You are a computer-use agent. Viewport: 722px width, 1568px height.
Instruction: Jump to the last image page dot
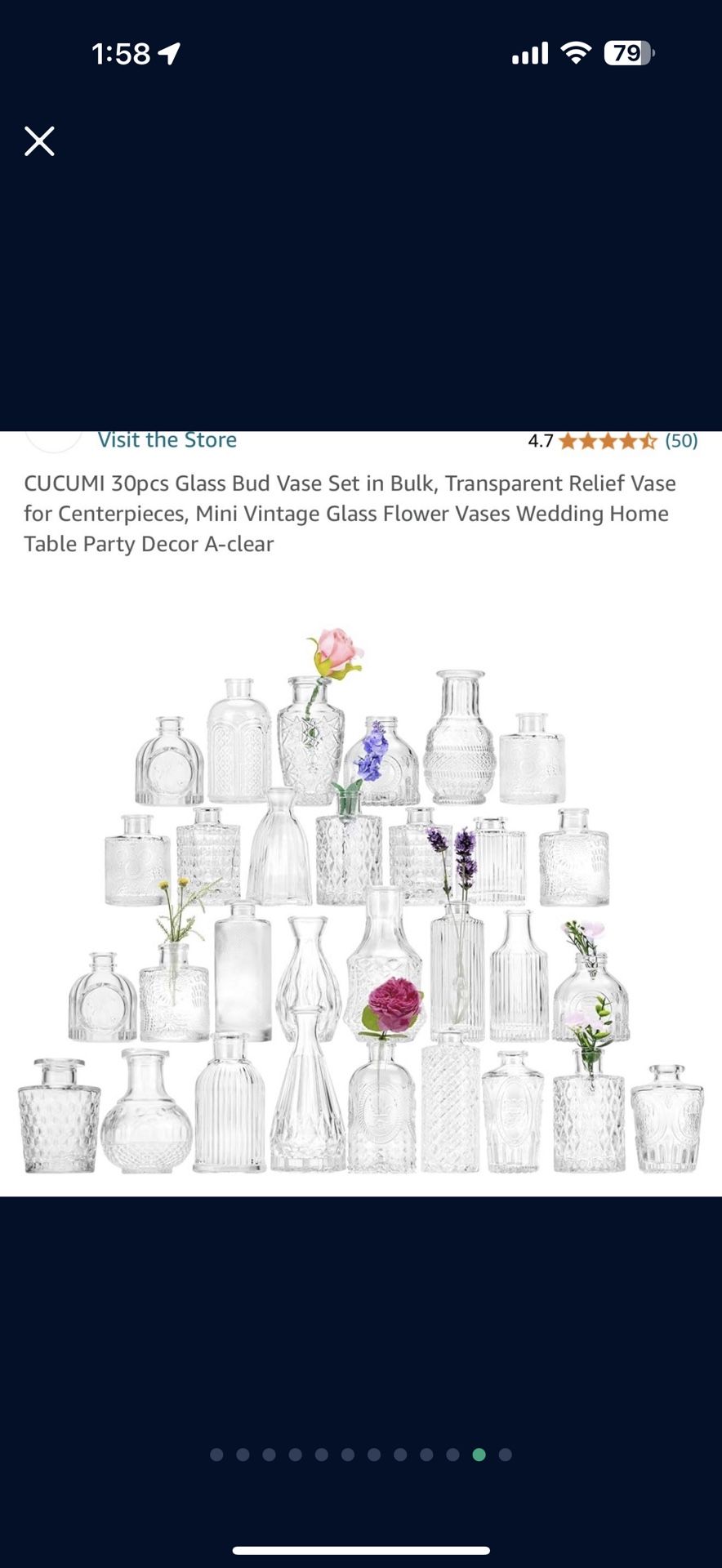tap(506, 1454)
